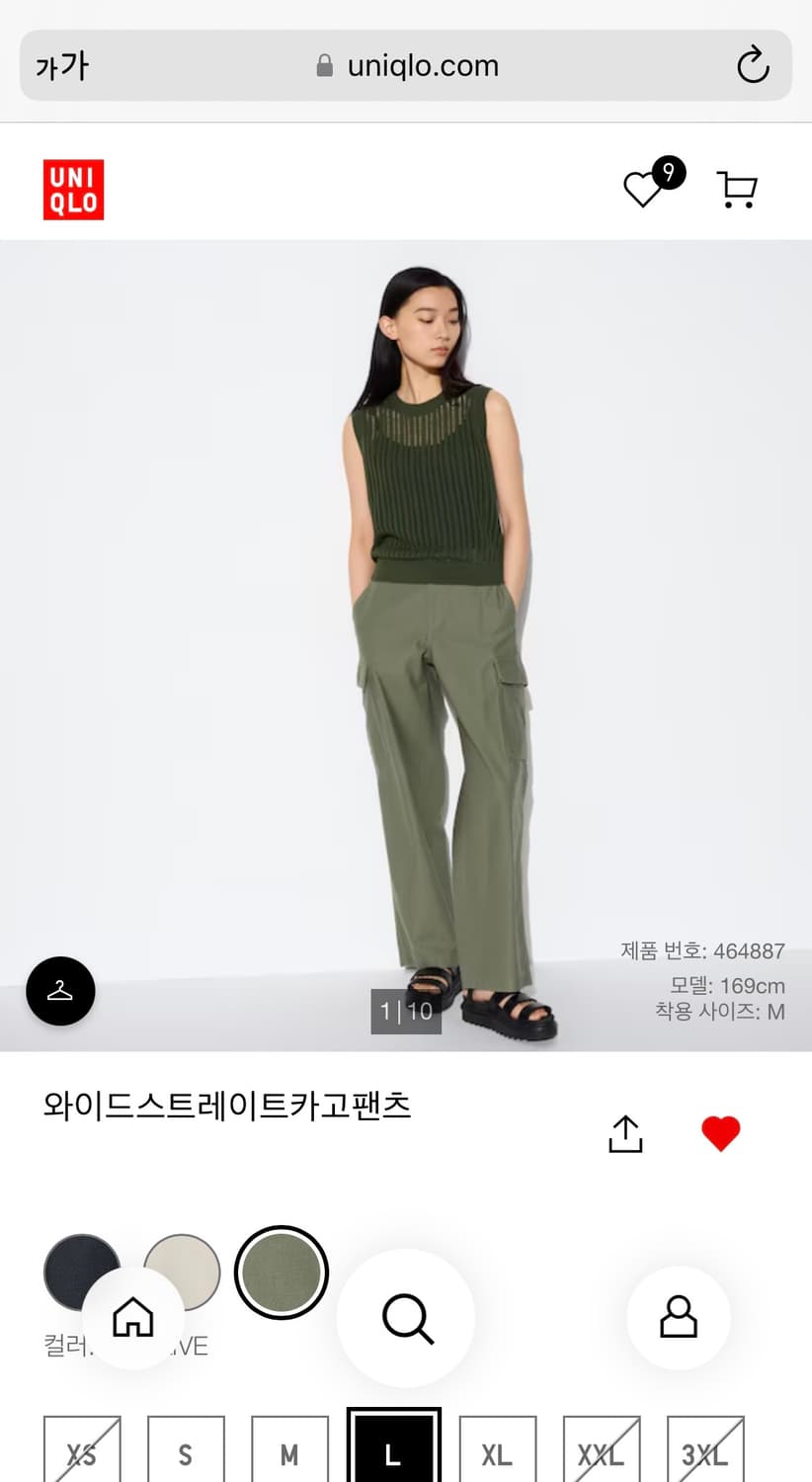
Task: Tap the 가가 text size control
Action: [62, 65]
